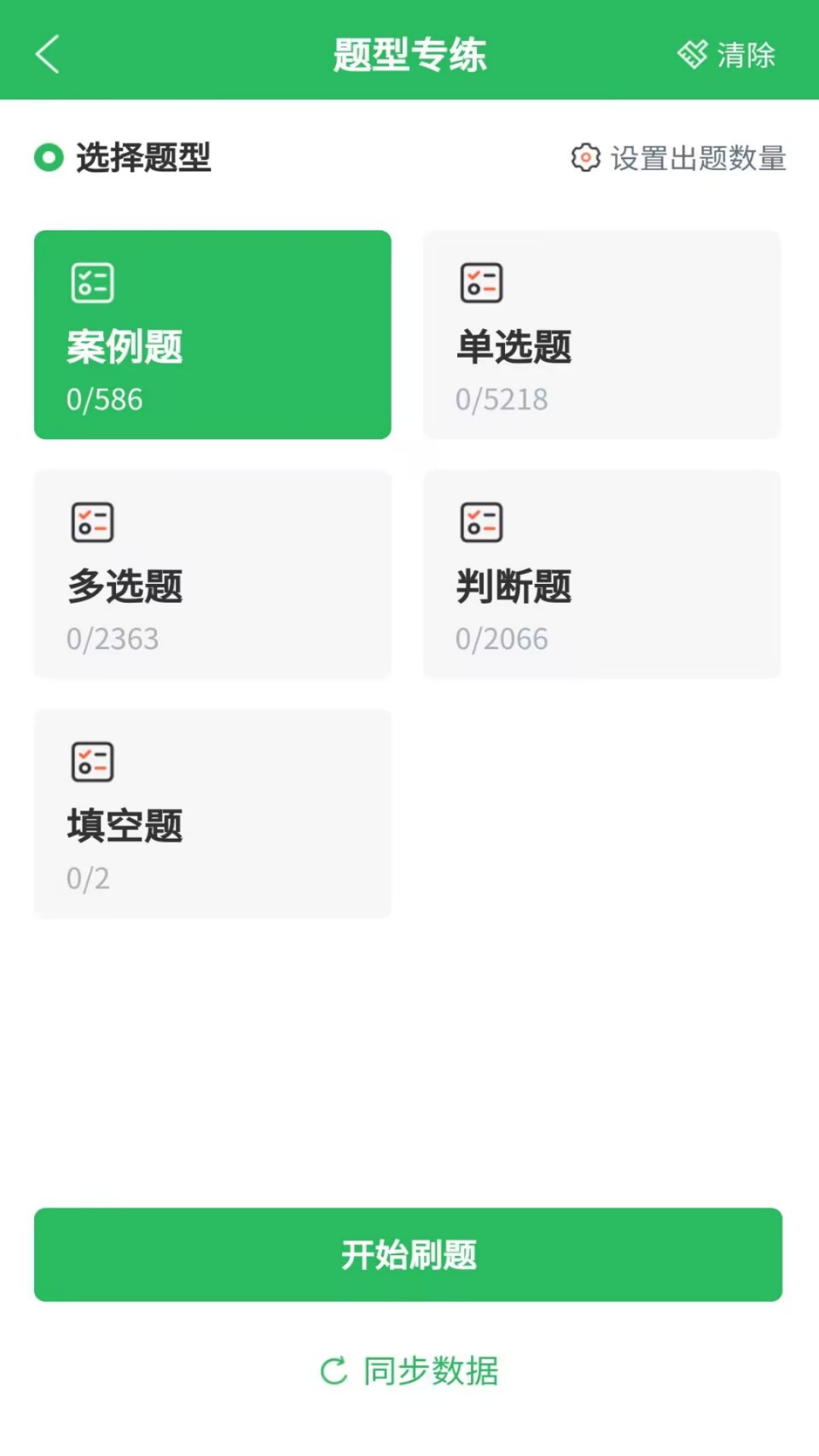The height and width of the screenshot is (1456, 819).
Task: Click the 0/5218 count on 单选题
Action: [502, 400]
